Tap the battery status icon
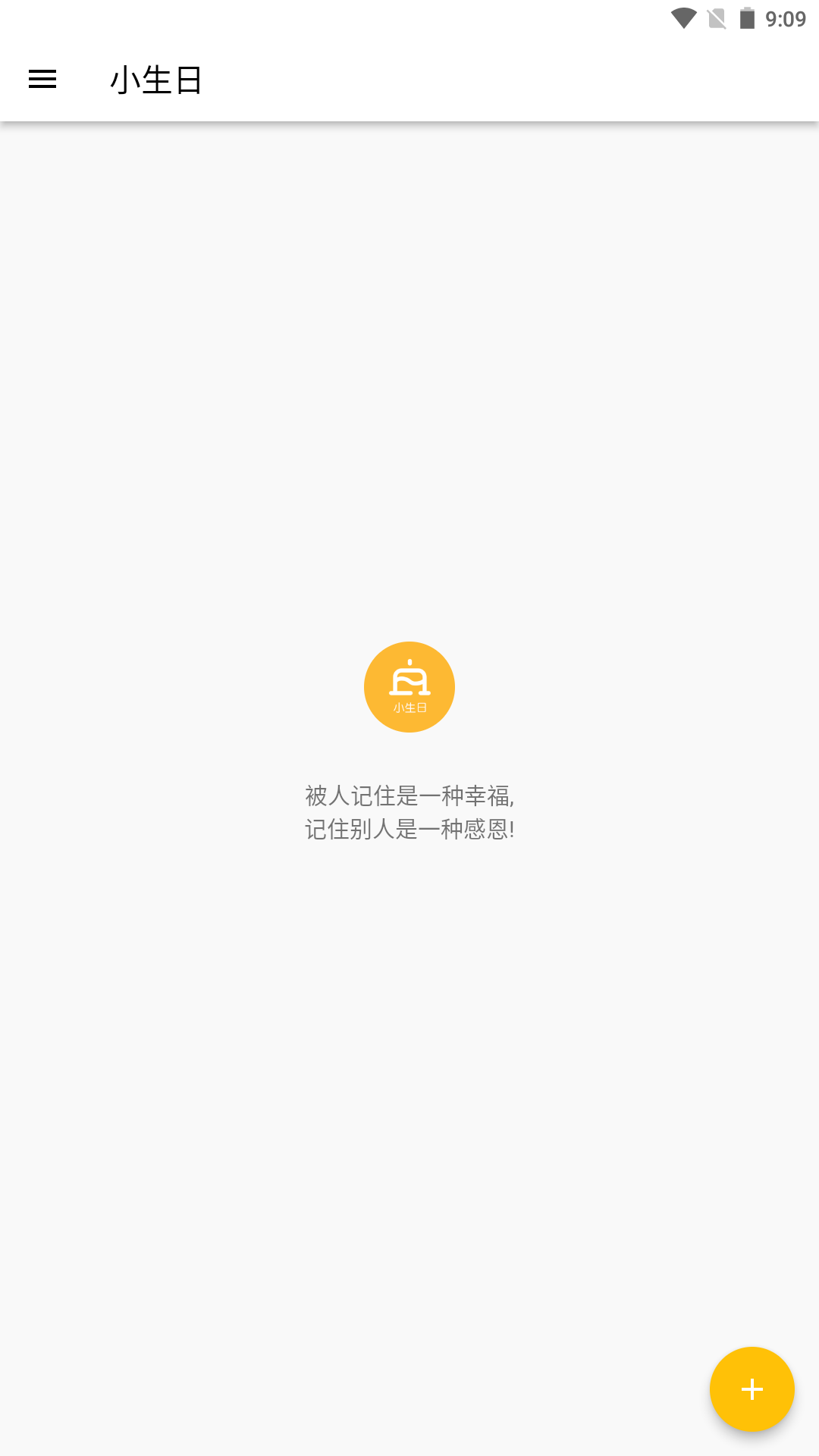This screenshot has height=1456, width=819. coord(746,17)
